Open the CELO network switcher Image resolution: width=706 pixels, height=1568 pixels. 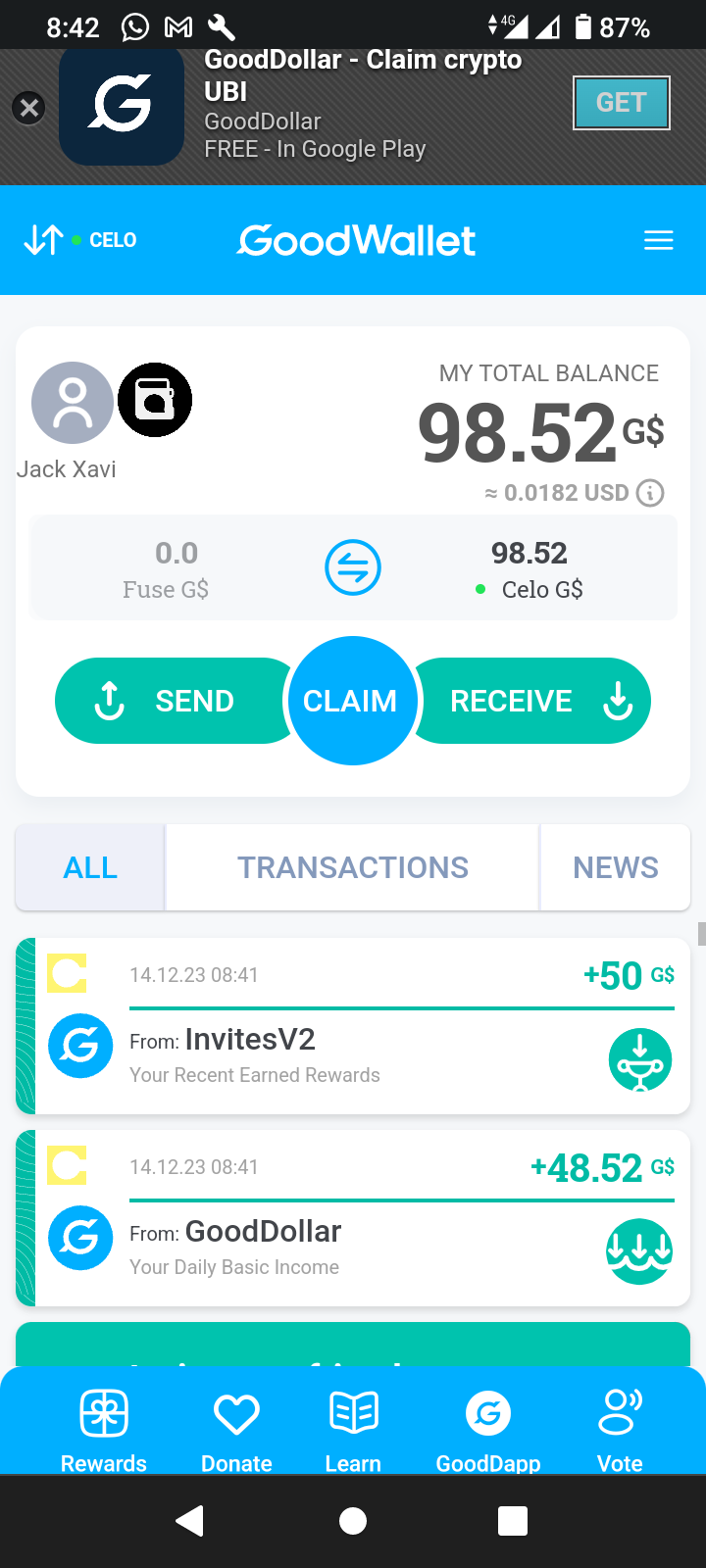[80, 240]
